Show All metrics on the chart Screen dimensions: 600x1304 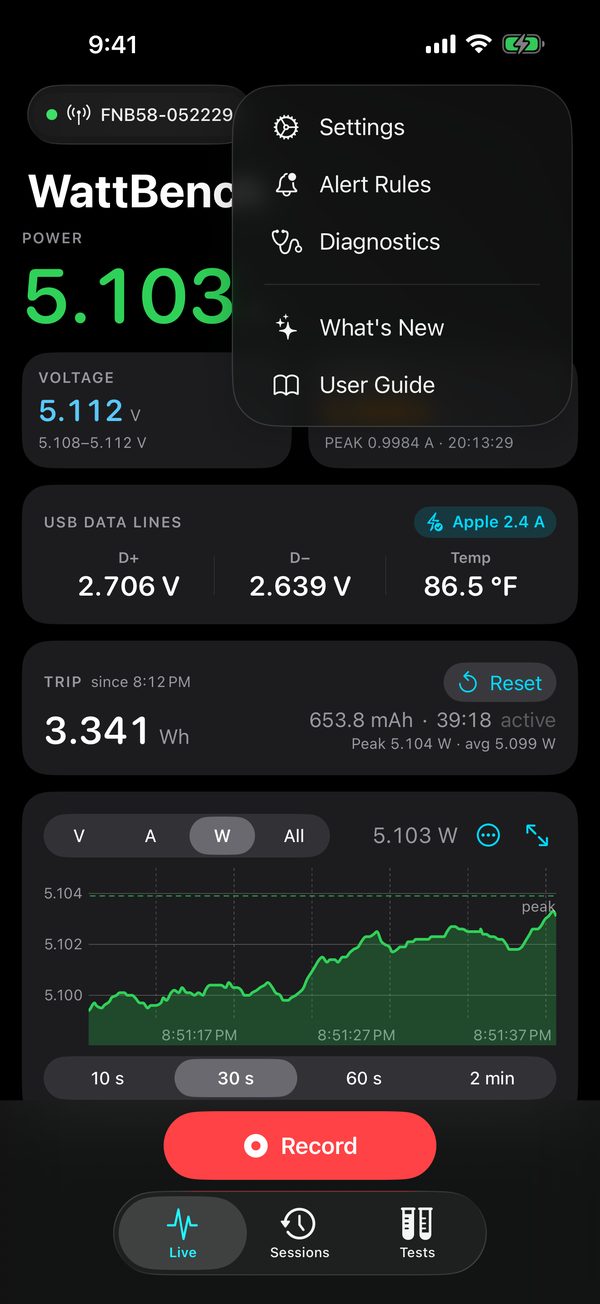coord(294,836)
